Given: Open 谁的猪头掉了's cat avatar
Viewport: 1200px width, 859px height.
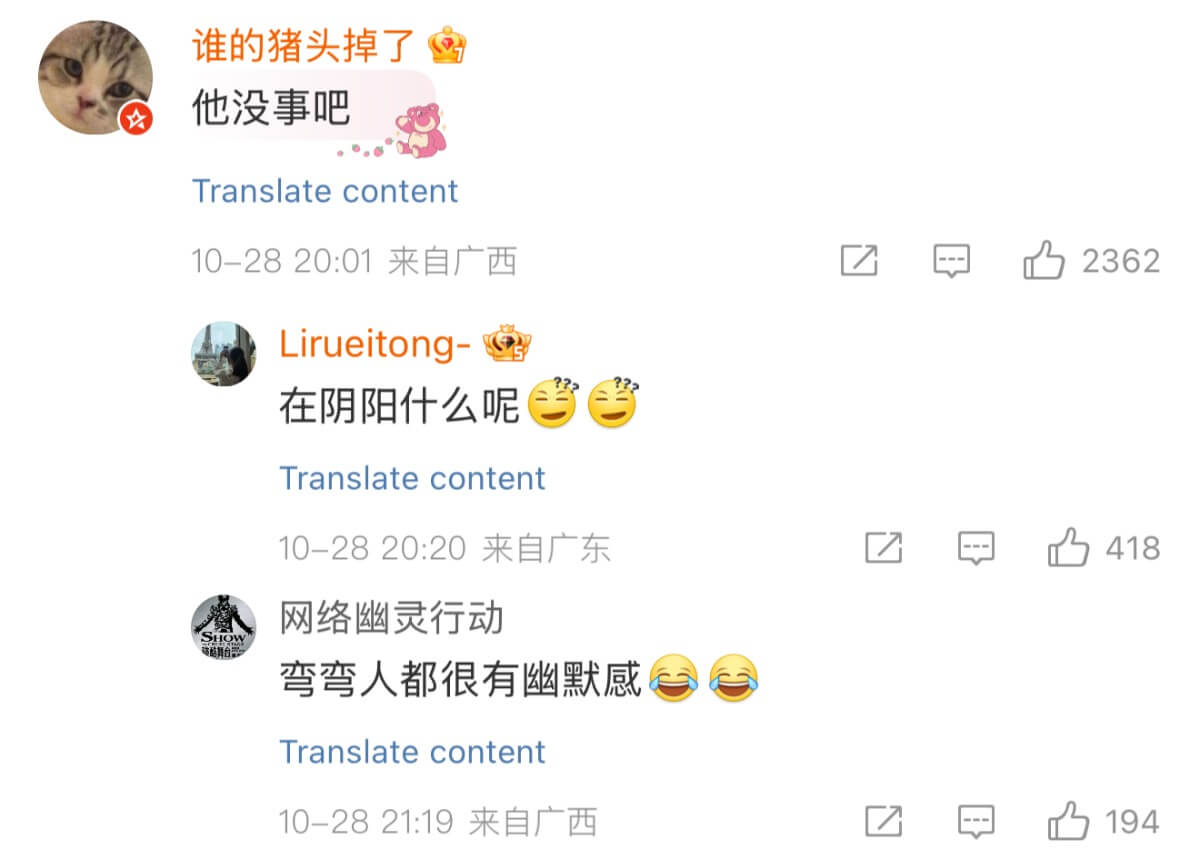Looking at the screenshot, I should click(95, 77).
